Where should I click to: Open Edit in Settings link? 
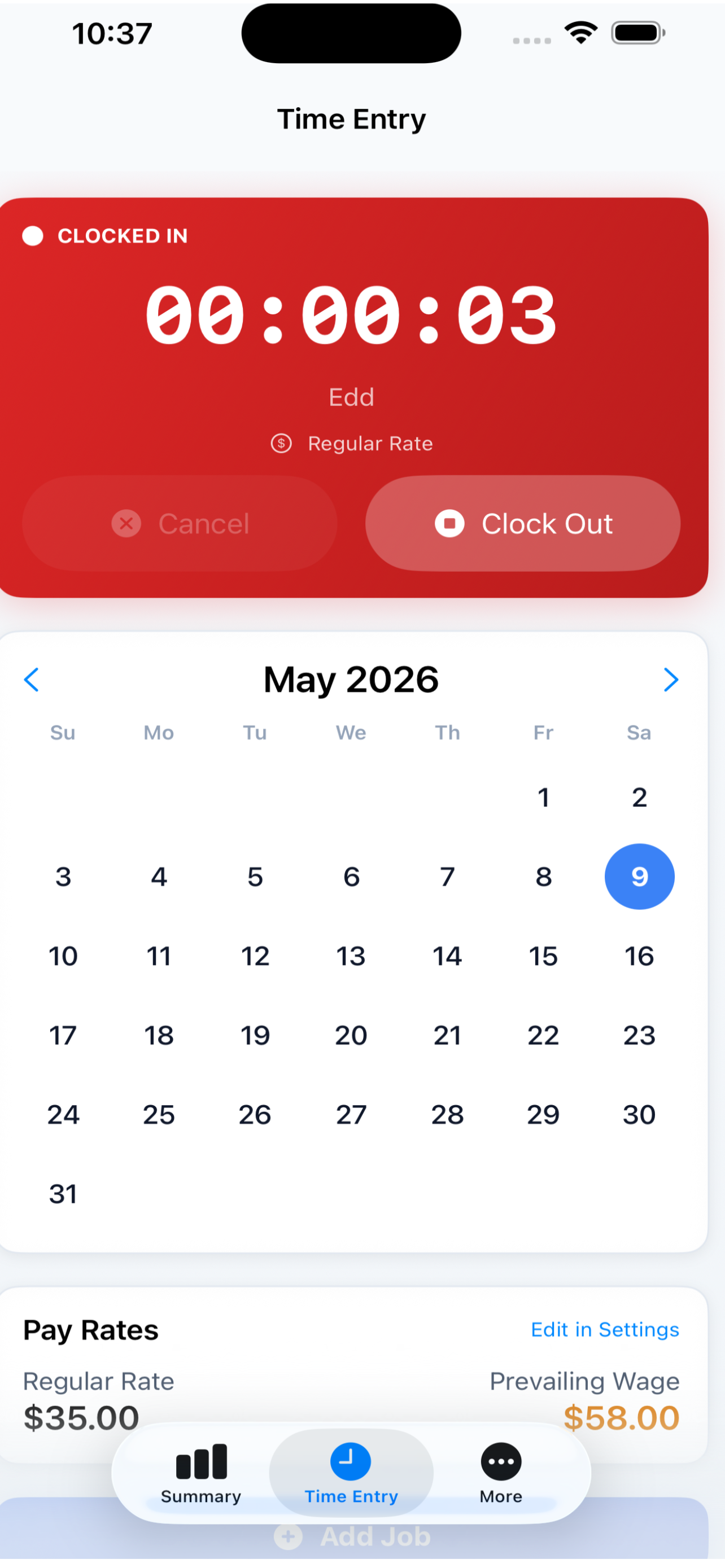[x=605, y=1330]
